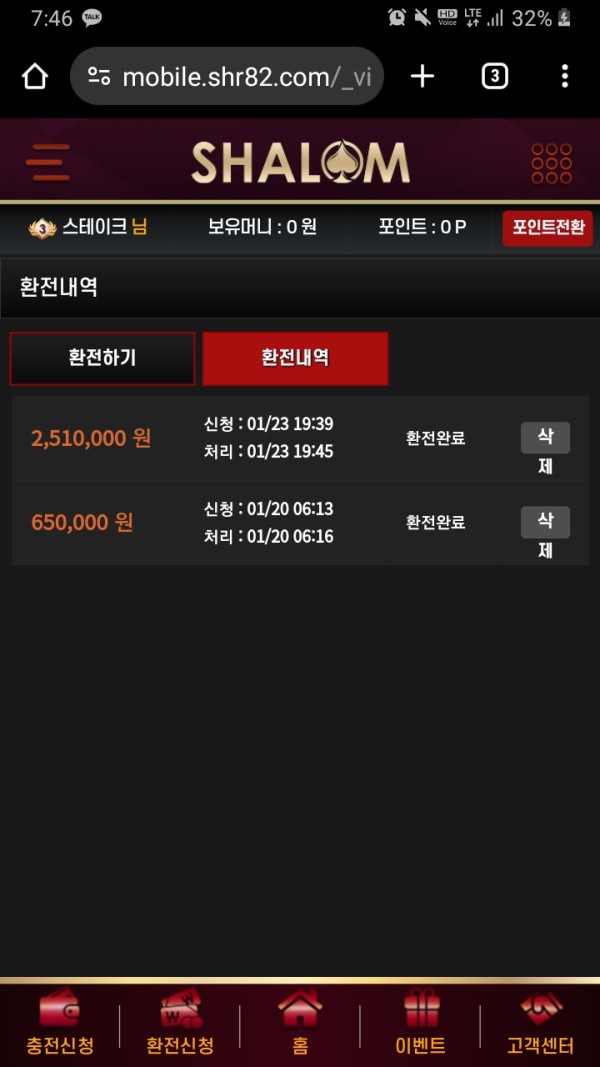Go to 홈 in the bottom bar
Screen dimensions: 600x1067
300,1022
